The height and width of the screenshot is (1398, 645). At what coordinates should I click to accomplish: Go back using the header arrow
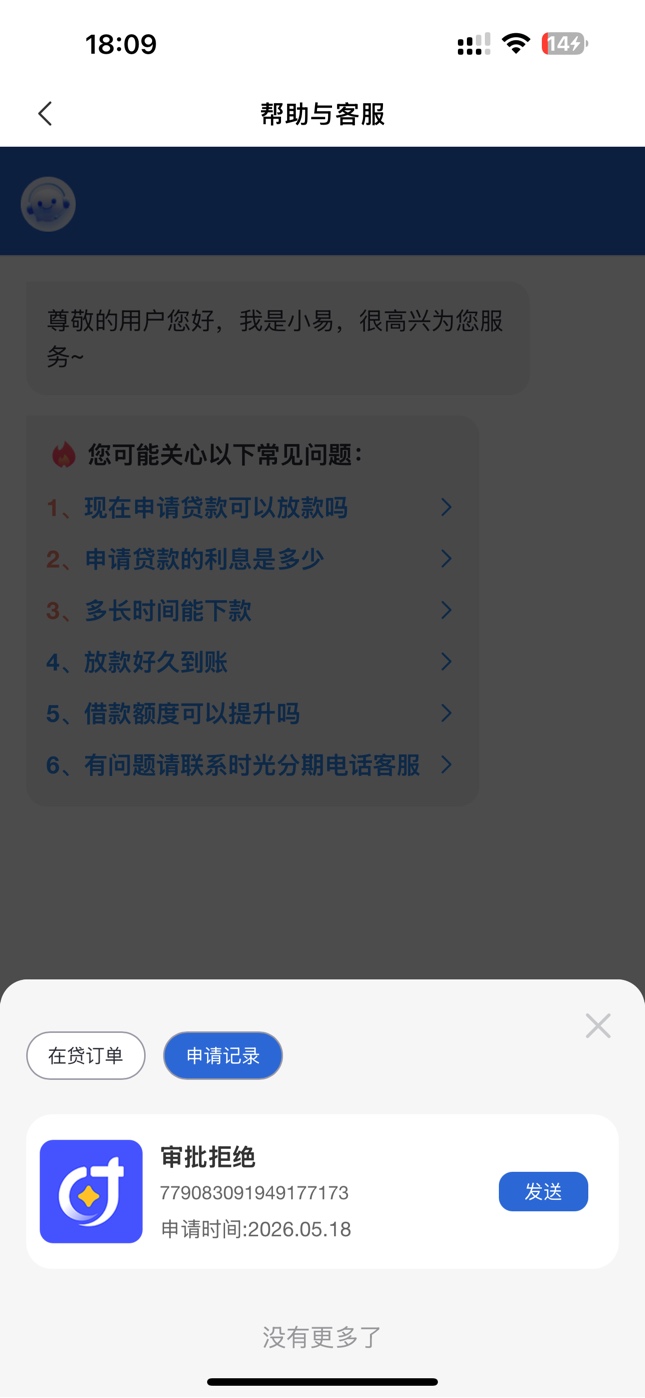[x=45, y=114]
